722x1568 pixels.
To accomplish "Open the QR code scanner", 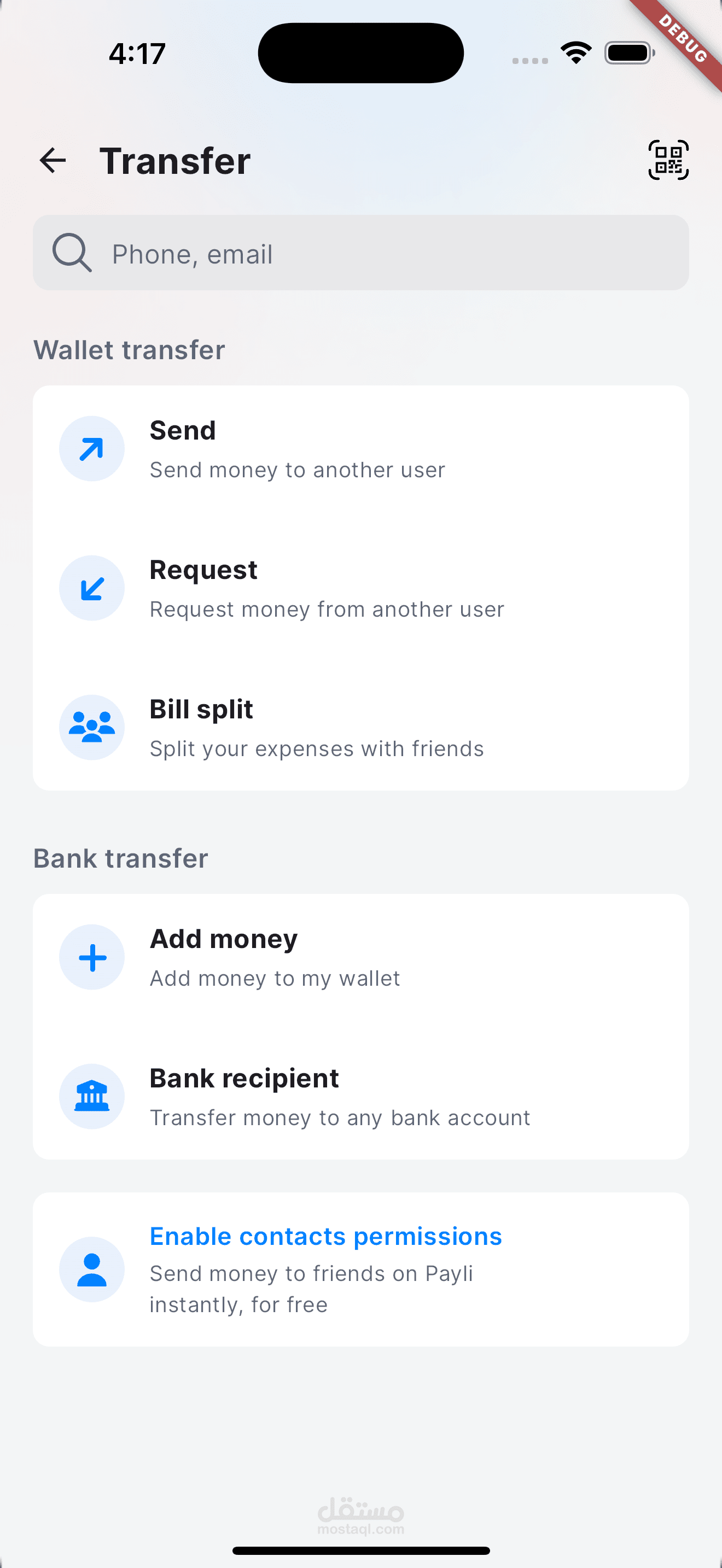I will [x=668, y=160].
